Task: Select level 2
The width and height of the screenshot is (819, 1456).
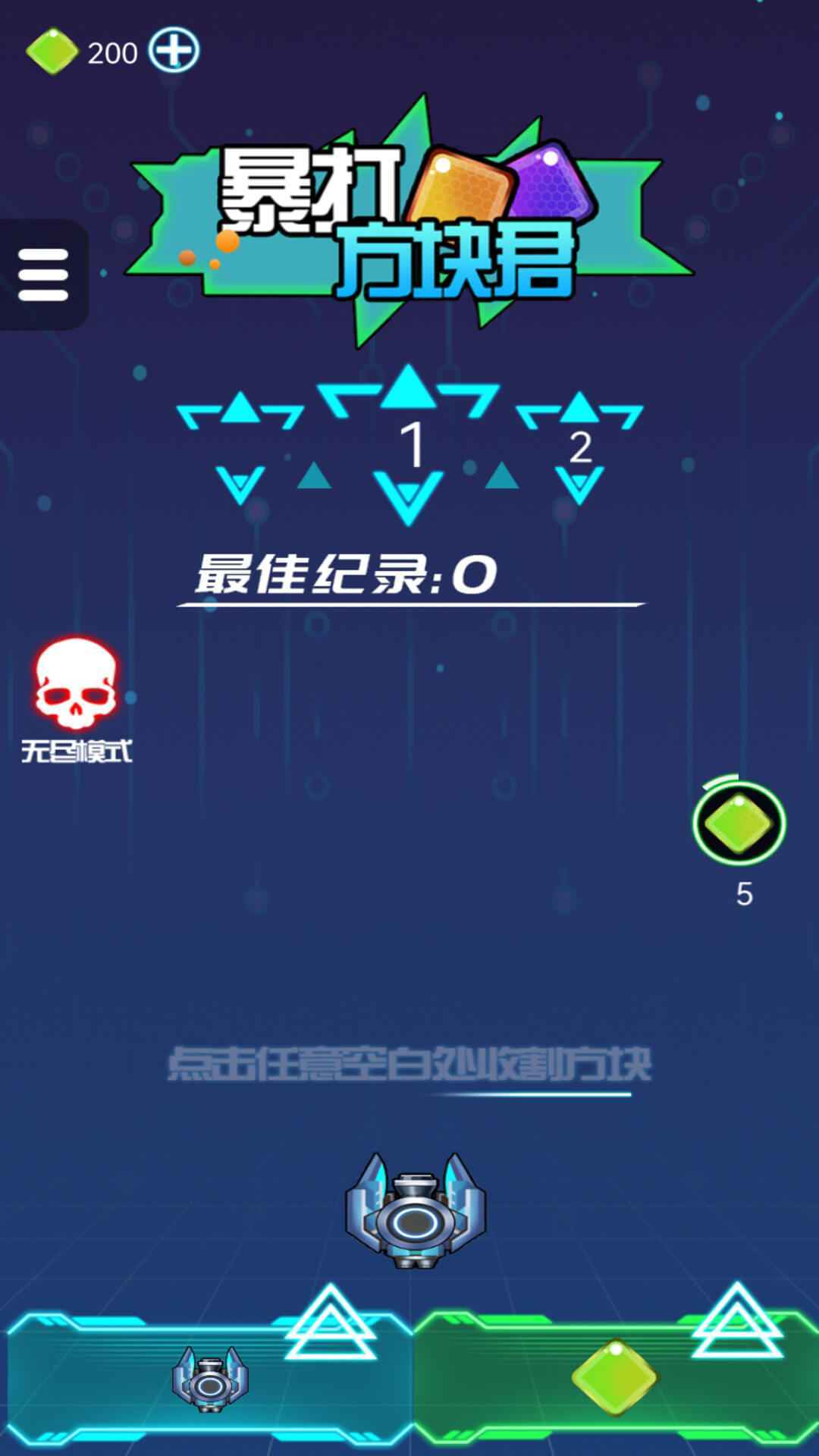Action: (x=580, y=447)
